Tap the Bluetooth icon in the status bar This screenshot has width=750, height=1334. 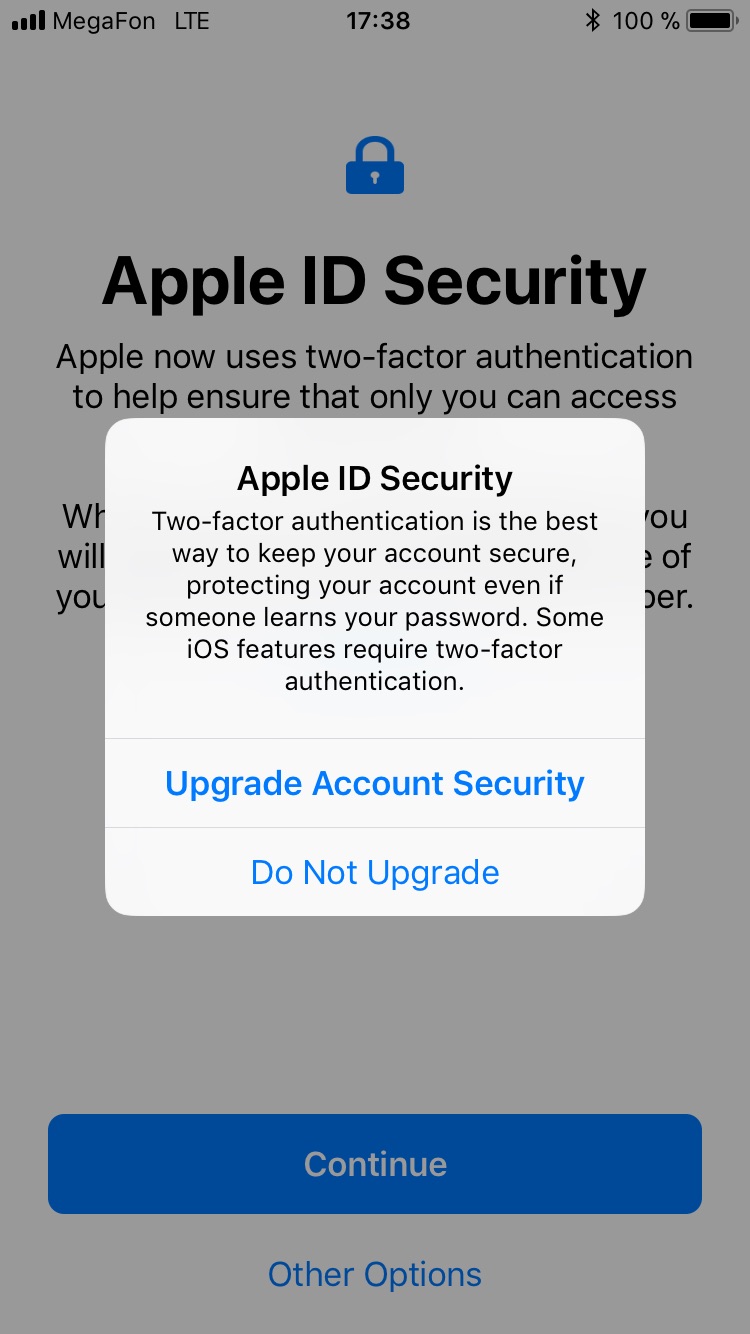click(x=592, y=20)
